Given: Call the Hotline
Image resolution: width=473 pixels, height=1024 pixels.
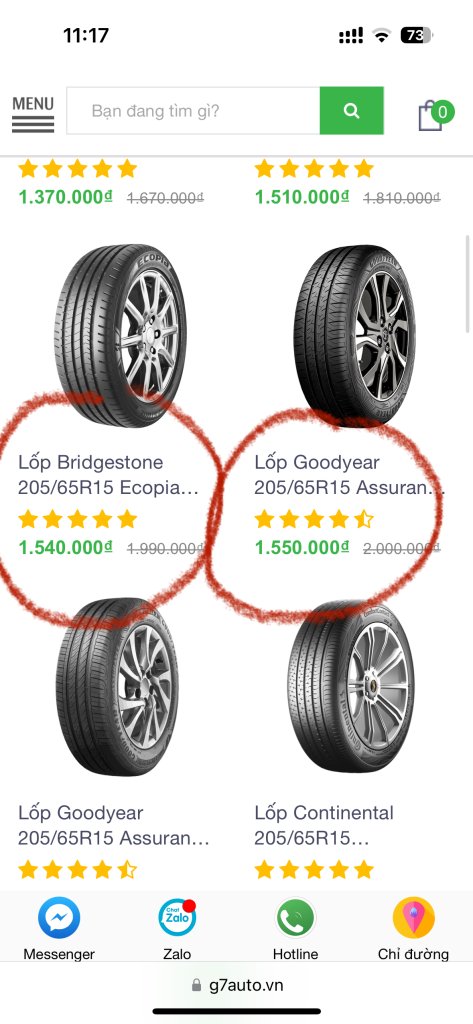Looking at the screenshot, I should (x=295, y=928).
